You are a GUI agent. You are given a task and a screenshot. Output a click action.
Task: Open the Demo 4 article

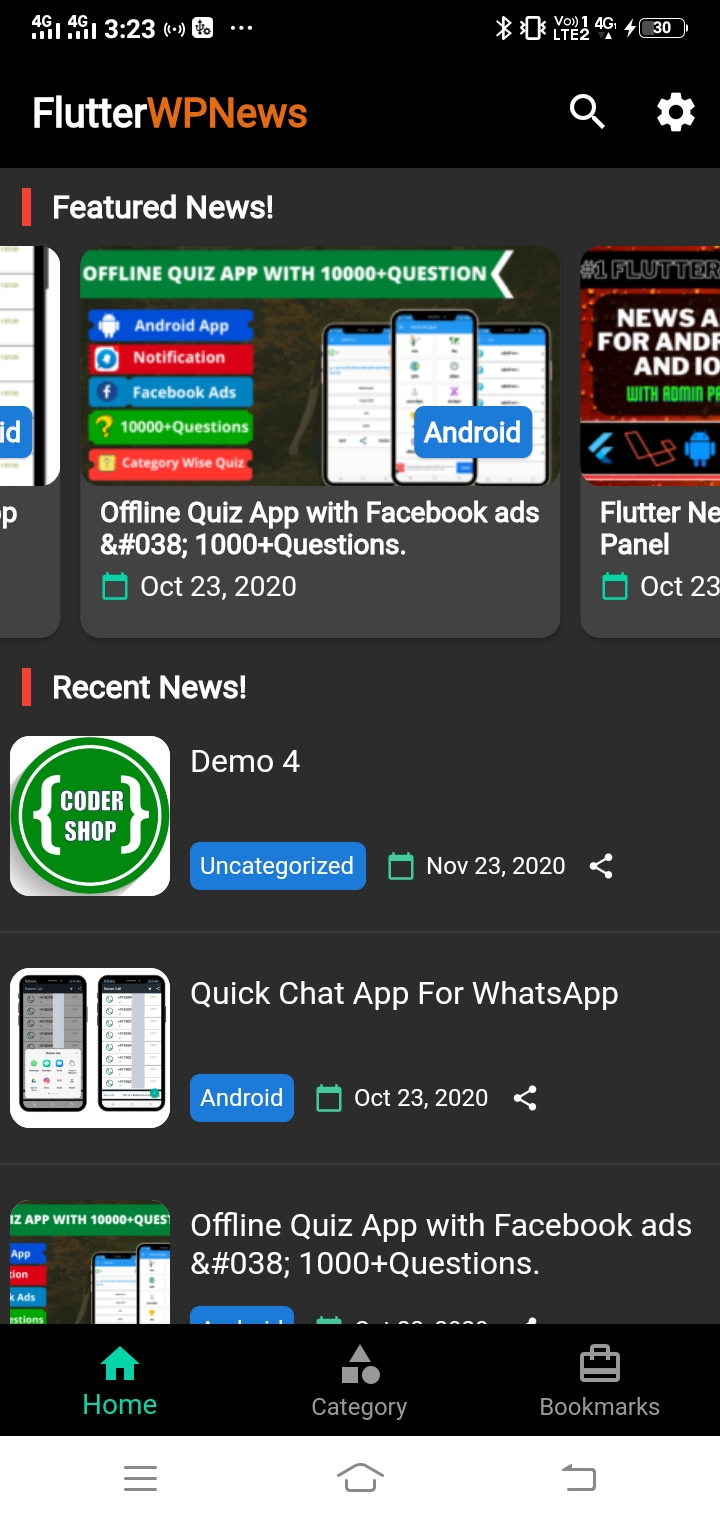(245, 761)
